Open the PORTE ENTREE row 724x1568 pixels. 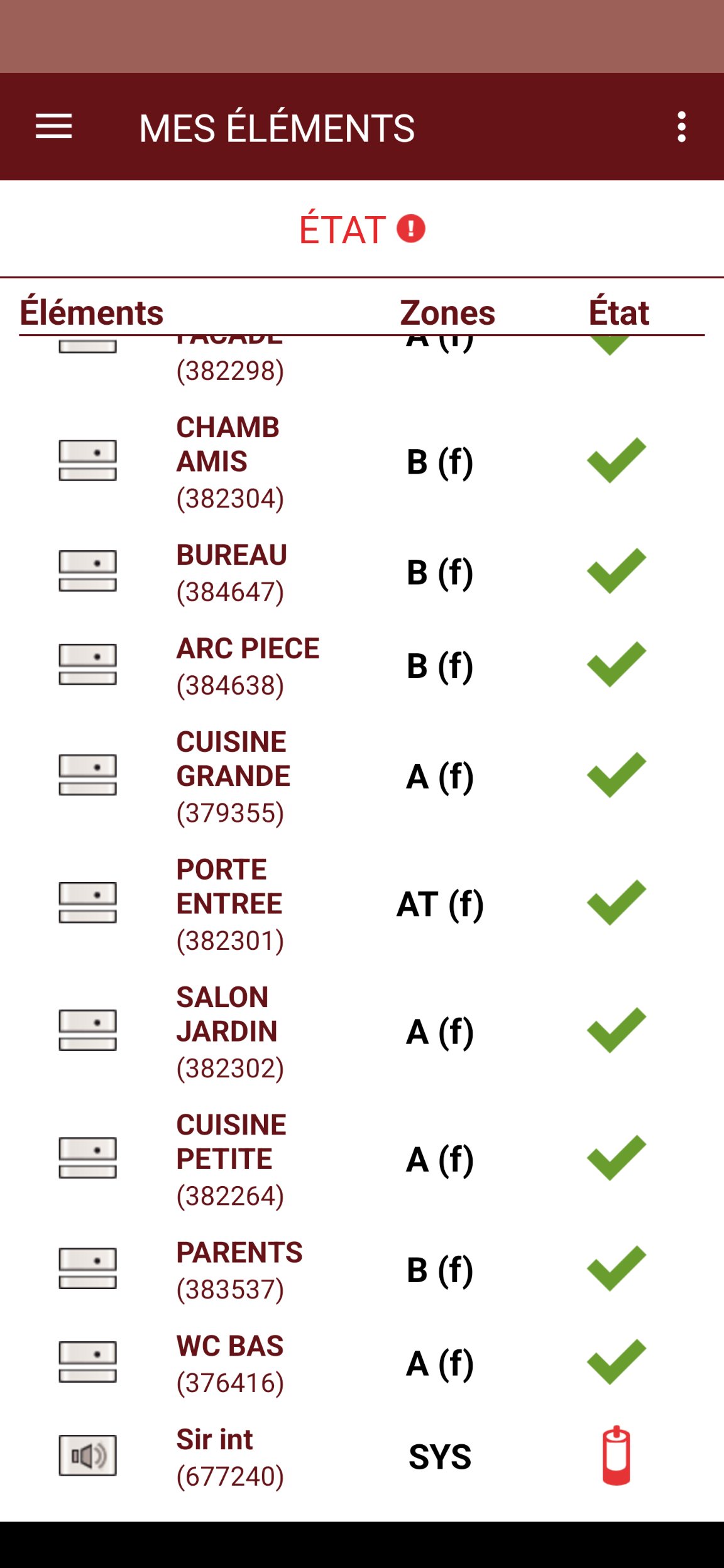coord(229,904)
